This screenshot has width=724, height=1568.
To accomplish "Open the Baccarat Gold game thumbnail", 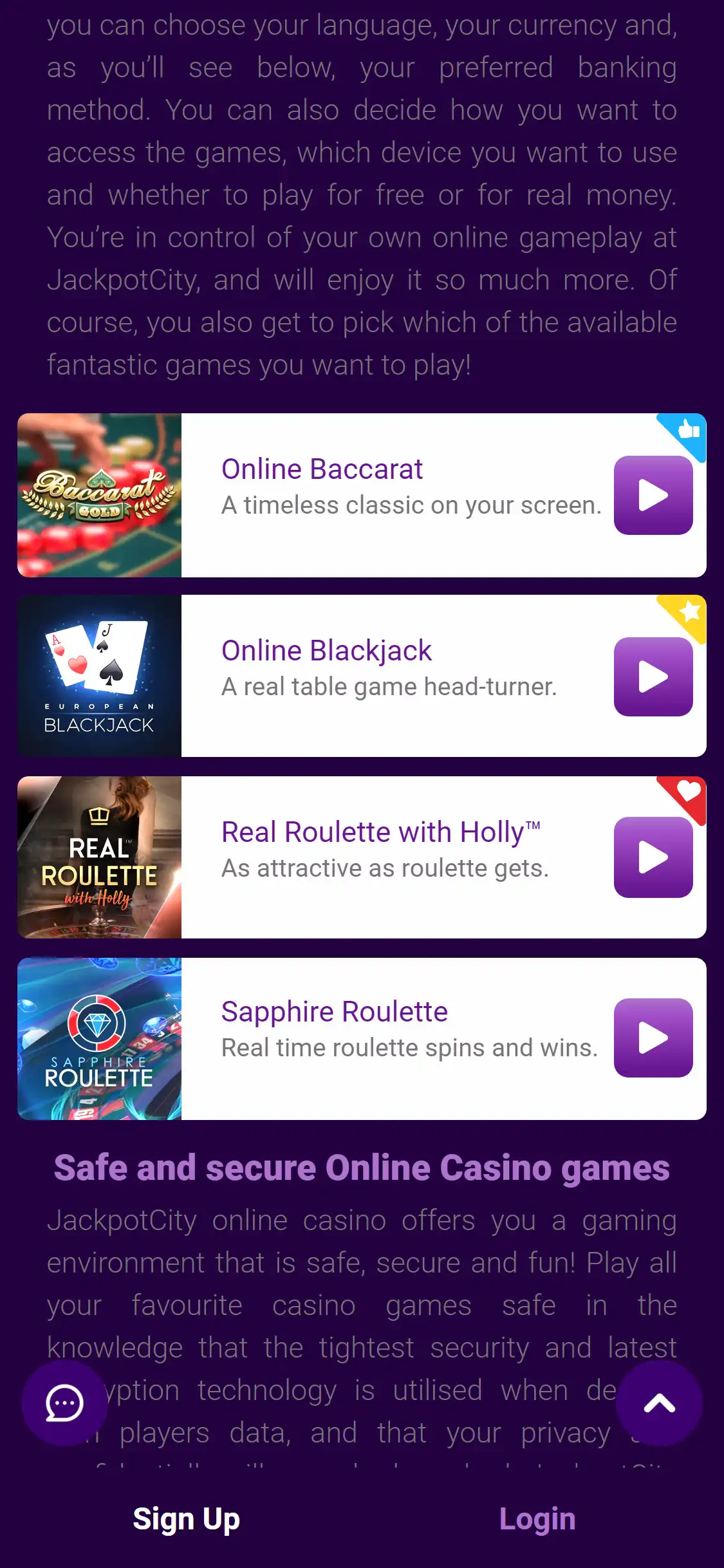I will [x=100, y=495].
